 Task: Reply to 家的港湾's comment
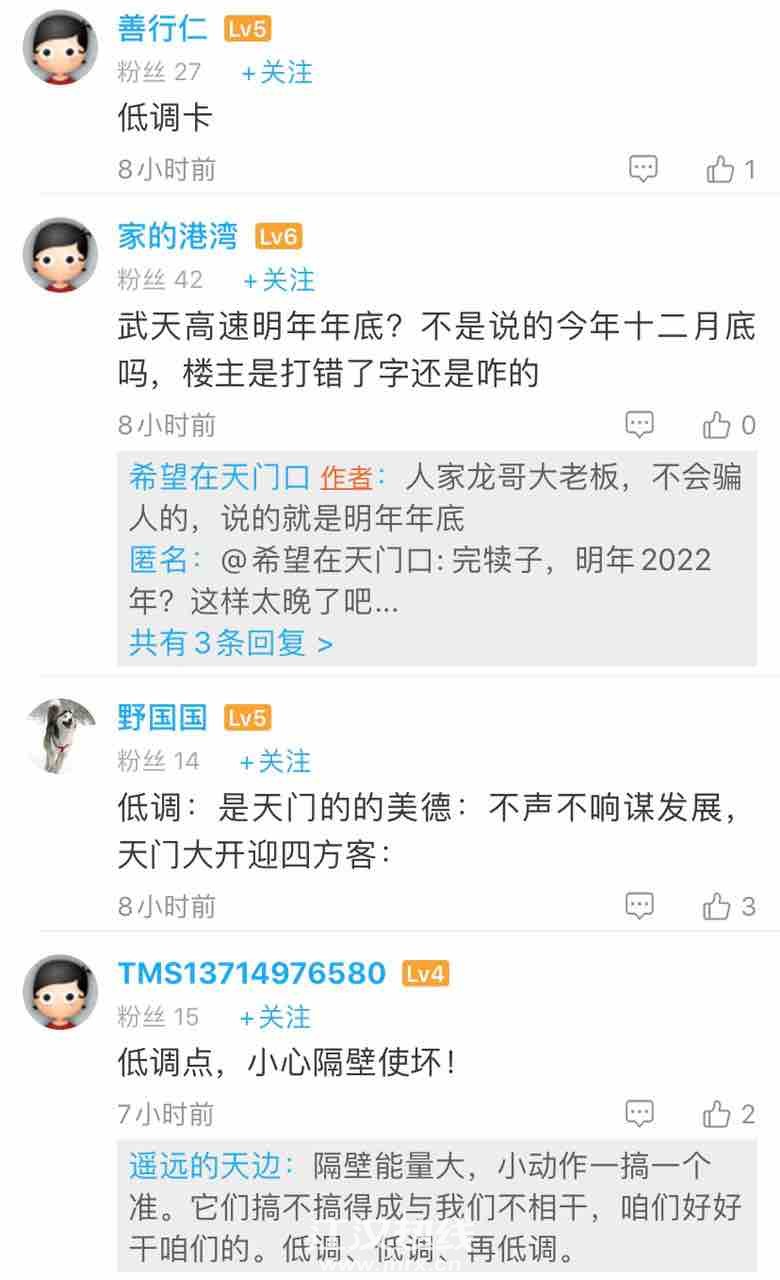(x=640, y=425)
